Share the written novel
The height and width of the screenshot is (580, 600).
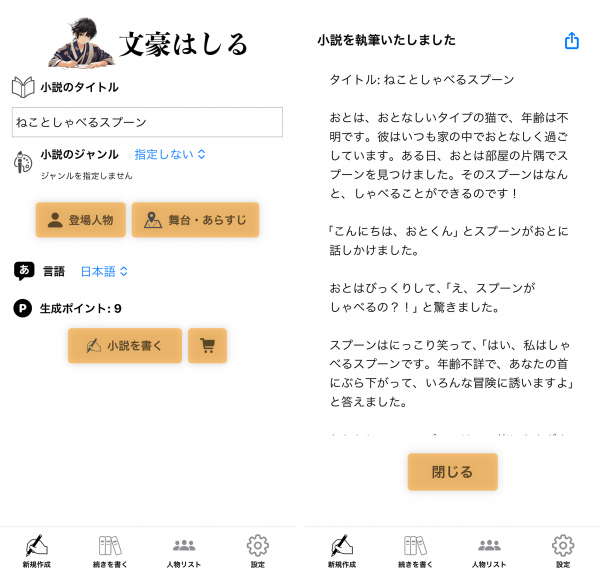click(572, 41)
